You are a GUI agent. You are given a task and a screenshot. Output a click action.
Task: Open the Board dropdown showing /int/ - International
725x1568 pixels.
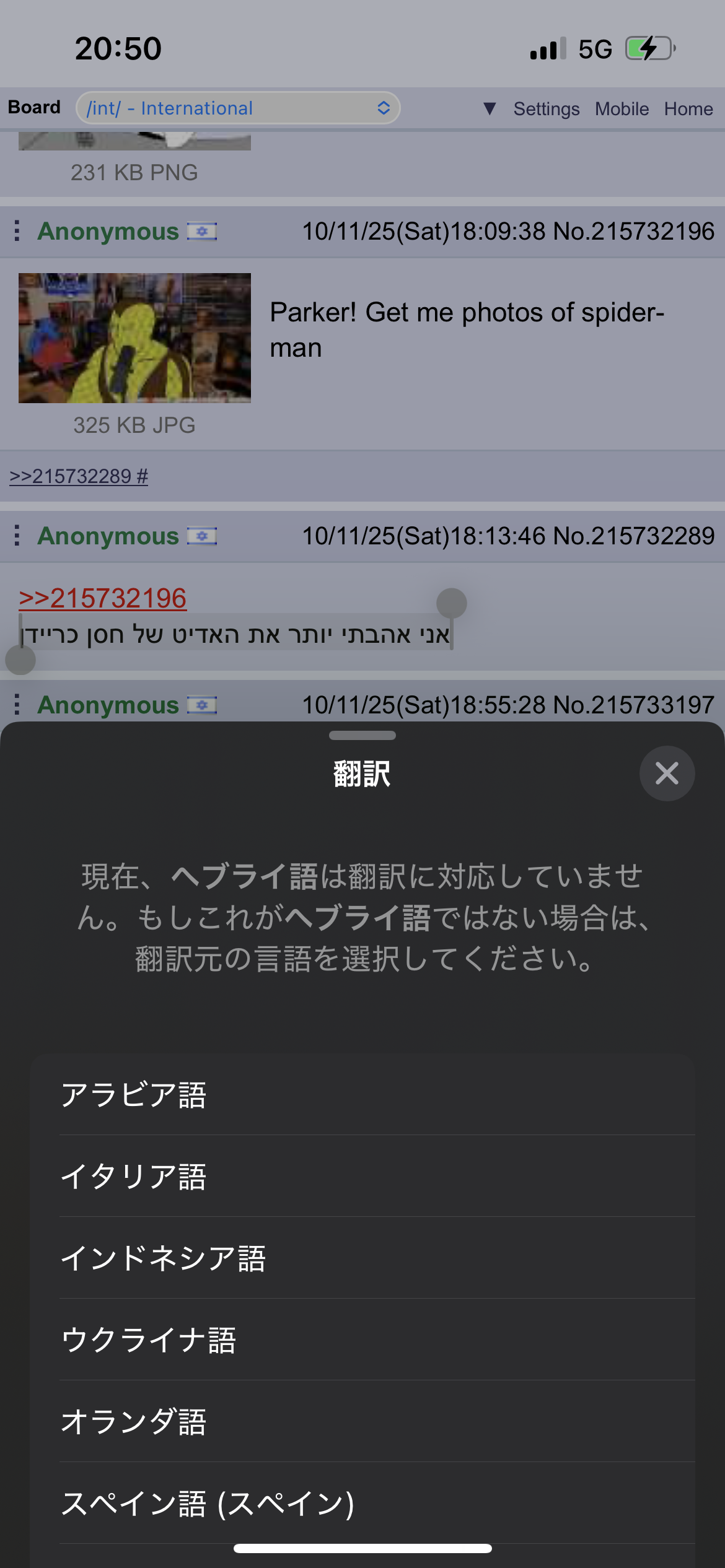238,108
